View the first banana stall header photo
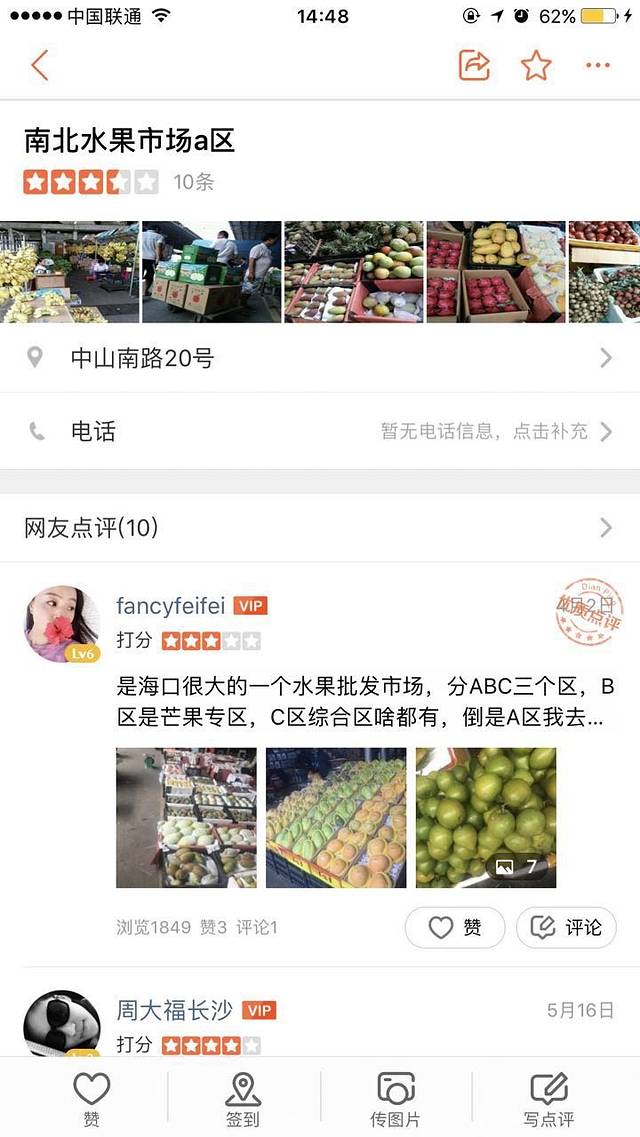This screenshot has height=1137, width=640. pyautogui.click(x=69, y=272)
